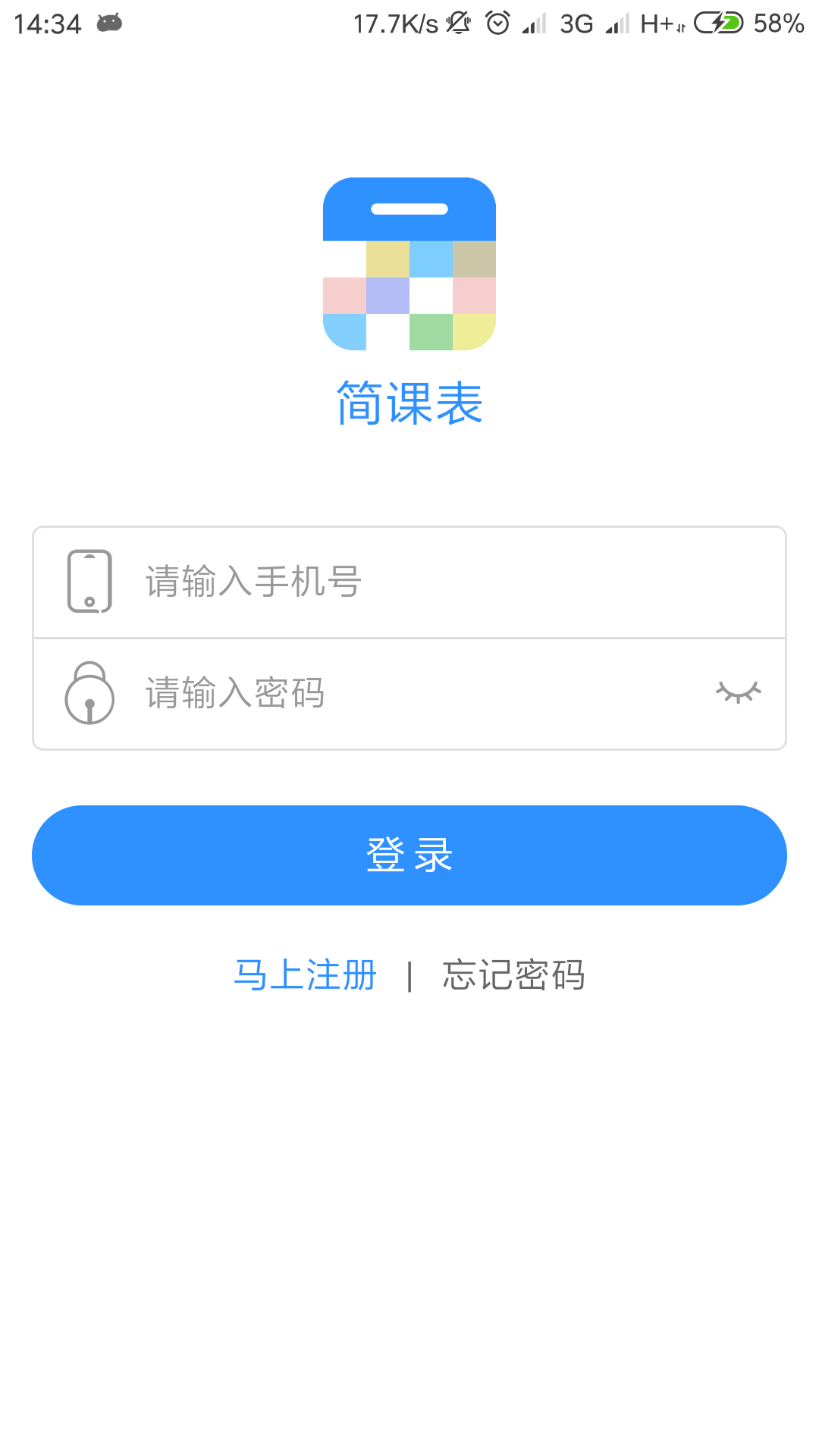Show the password with the eye toggle
Viewport: 819px width, 1456px height.
[x=739, y=692]
